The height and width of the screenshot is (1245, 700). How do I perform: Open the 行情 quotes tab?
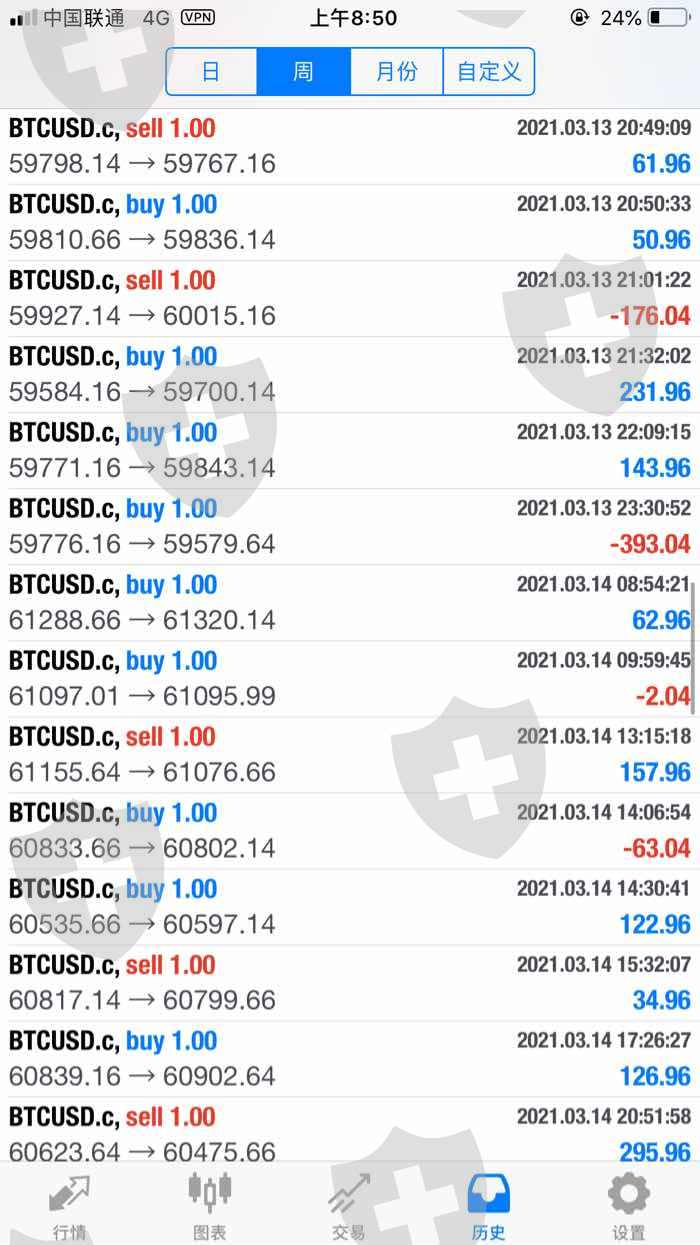tap(70, 1204)
